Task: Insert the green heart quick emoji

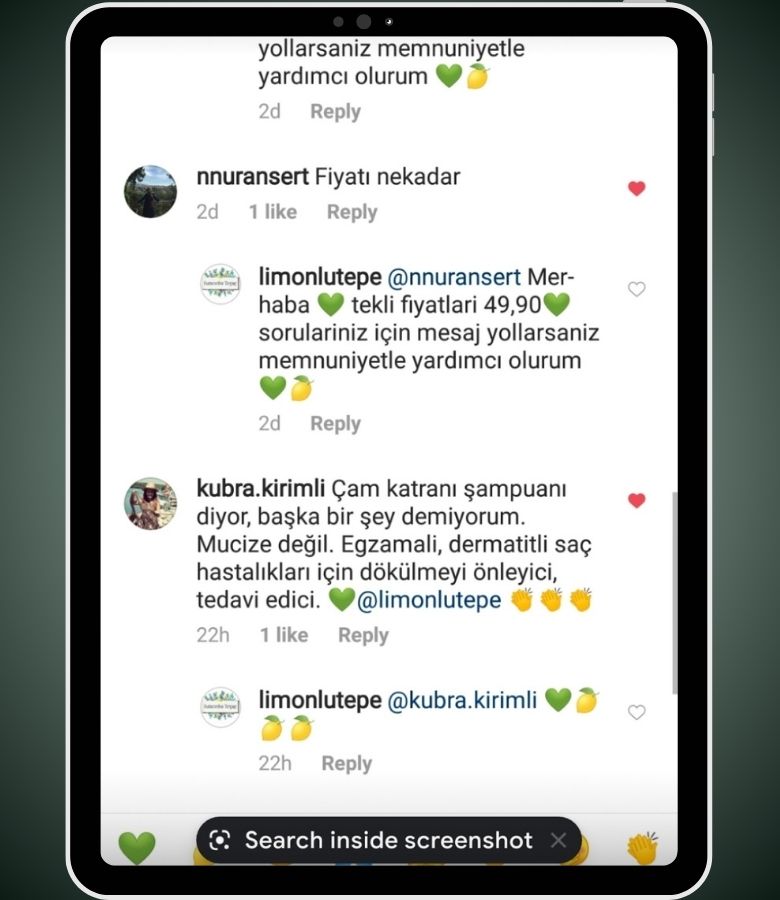Action: click(x=137, y=847)
